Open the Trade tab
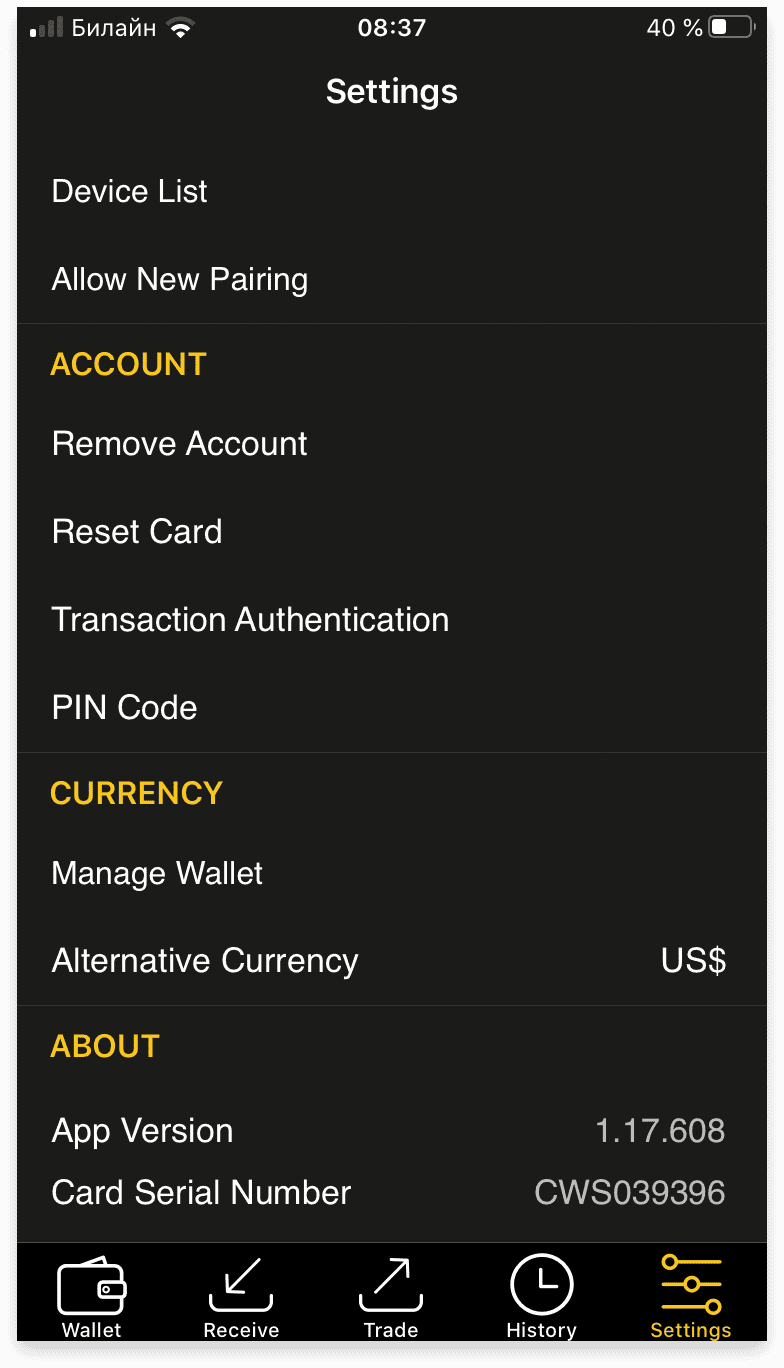This screenshot has height=1368, width=784. tap(391, 1296)
